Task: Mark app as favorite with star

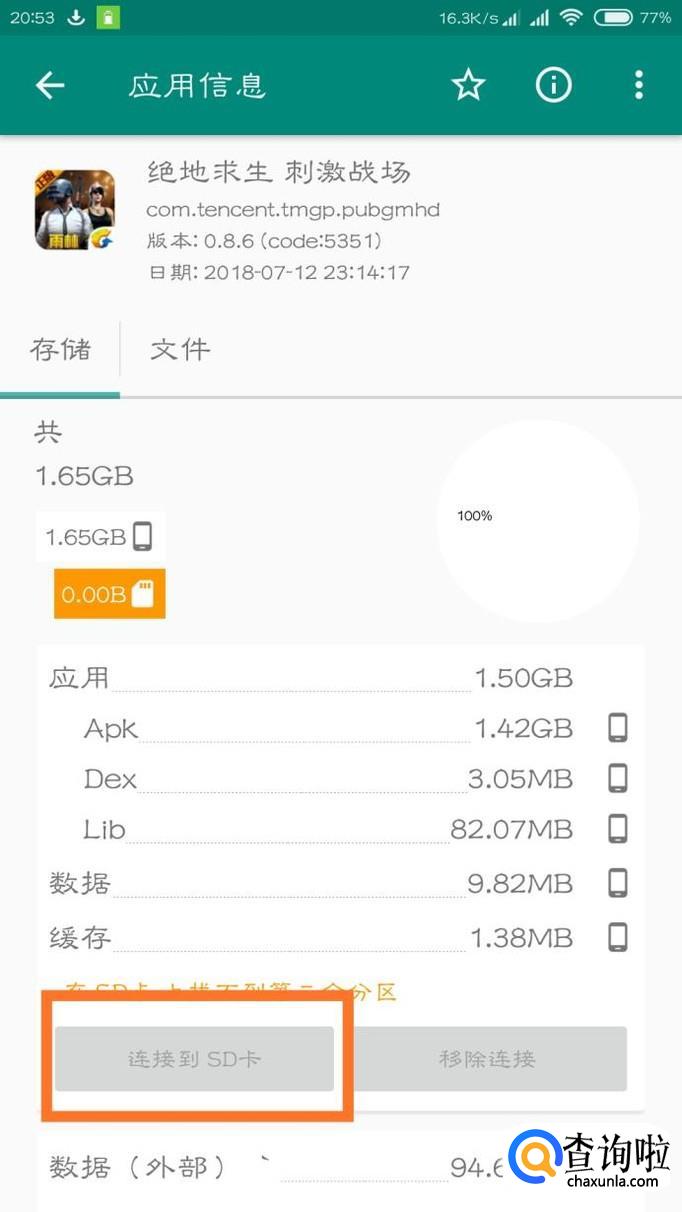Action: click(468, 86)
